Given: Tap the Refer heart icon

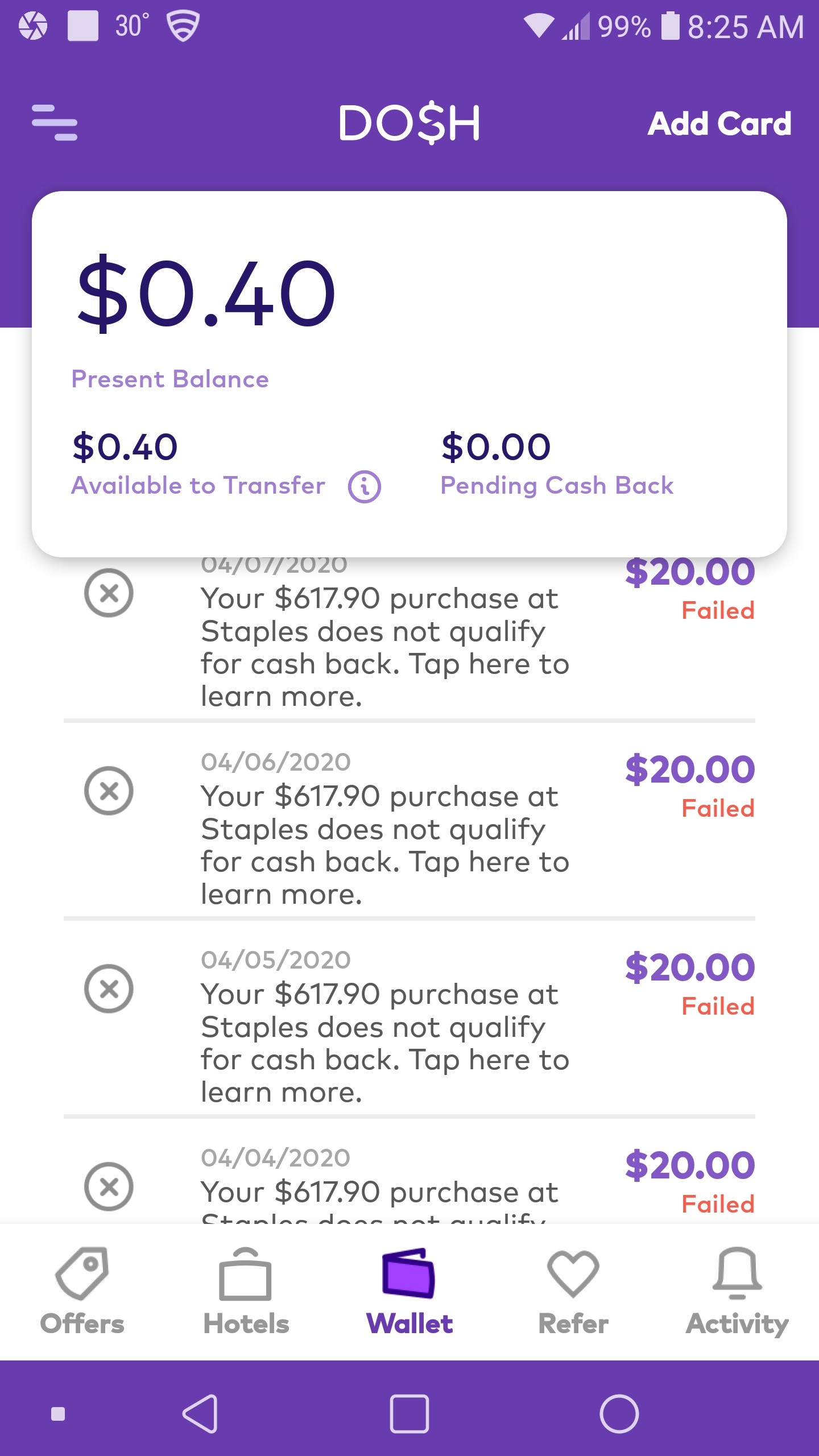Looking at the screenshot, I should click(573, 1274).
